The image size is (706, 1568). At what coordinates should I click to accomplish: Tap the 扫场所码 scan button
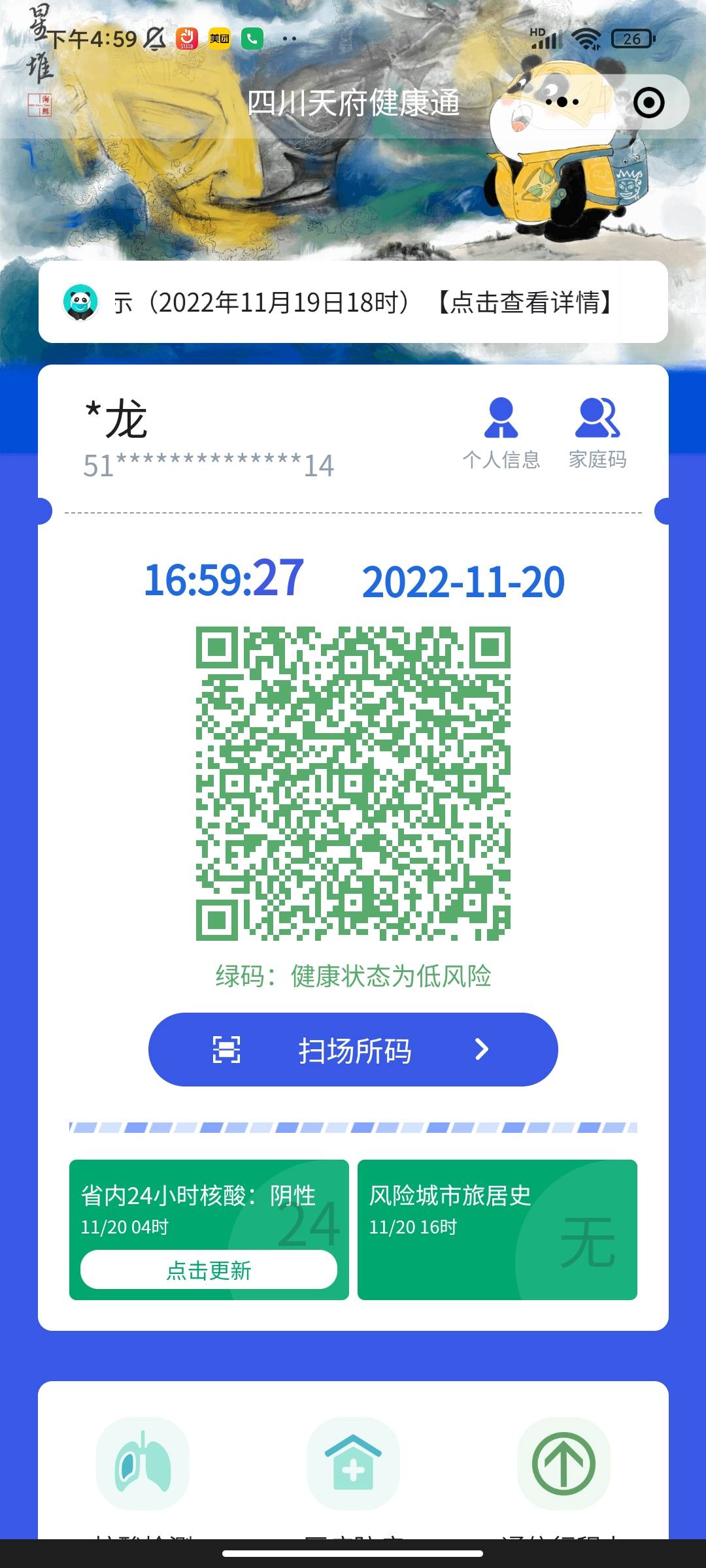point(353,1049)
